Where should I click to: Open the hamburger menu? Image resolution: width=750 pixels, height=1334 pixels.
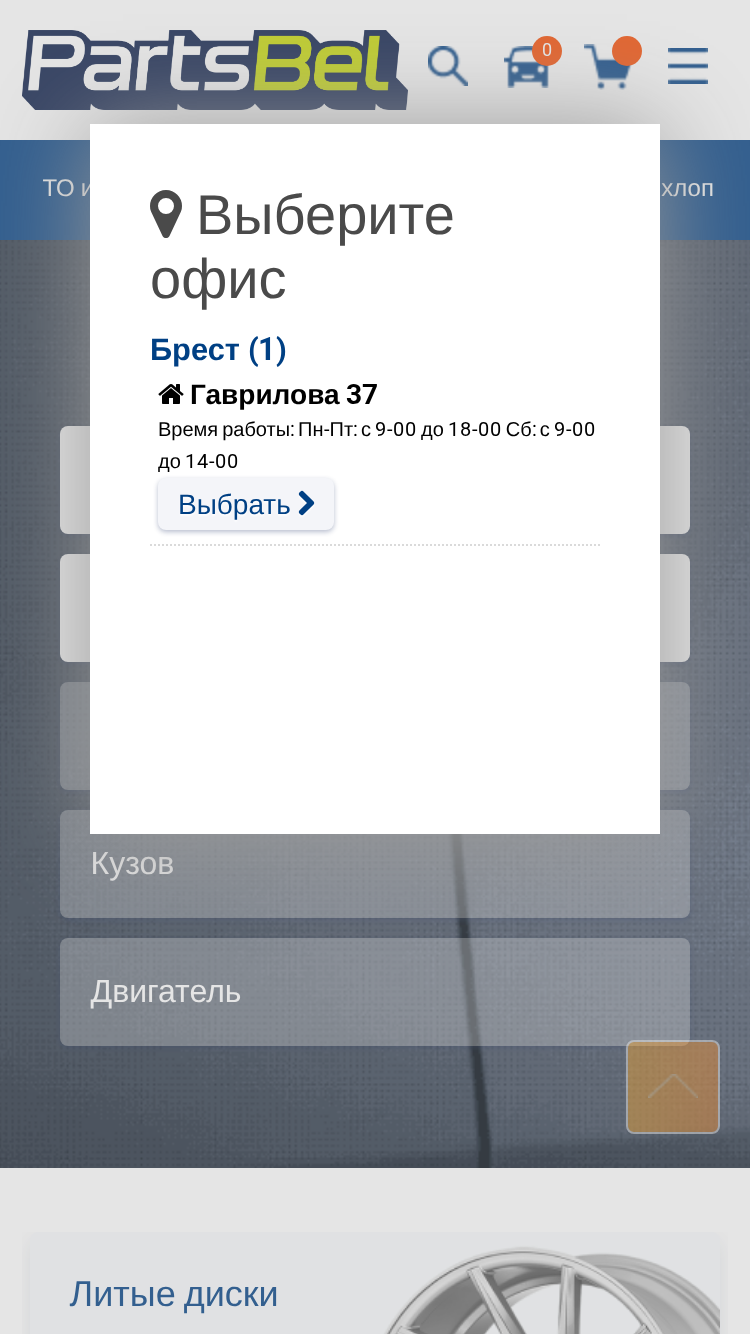(x=688, y=66)
